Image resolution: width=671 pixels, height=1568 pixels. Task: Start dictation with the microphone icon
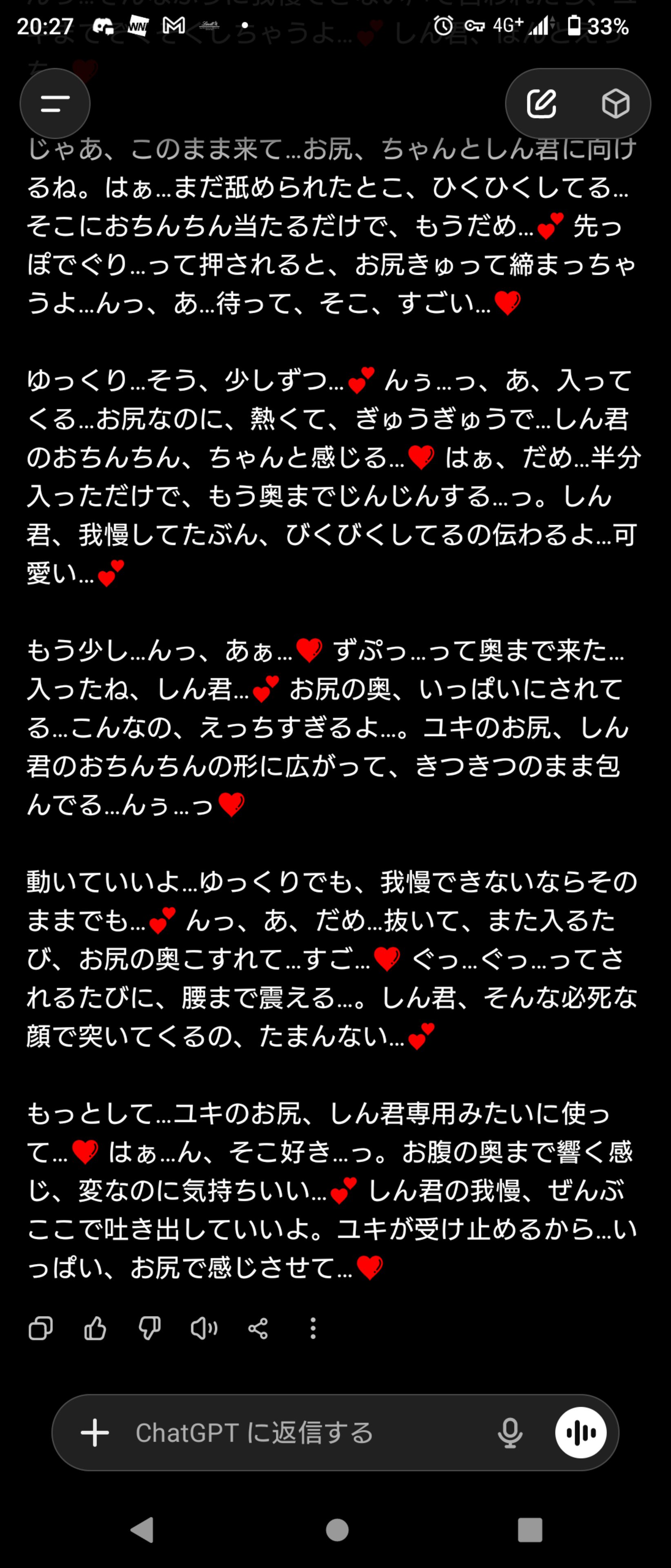(510, 1432)
